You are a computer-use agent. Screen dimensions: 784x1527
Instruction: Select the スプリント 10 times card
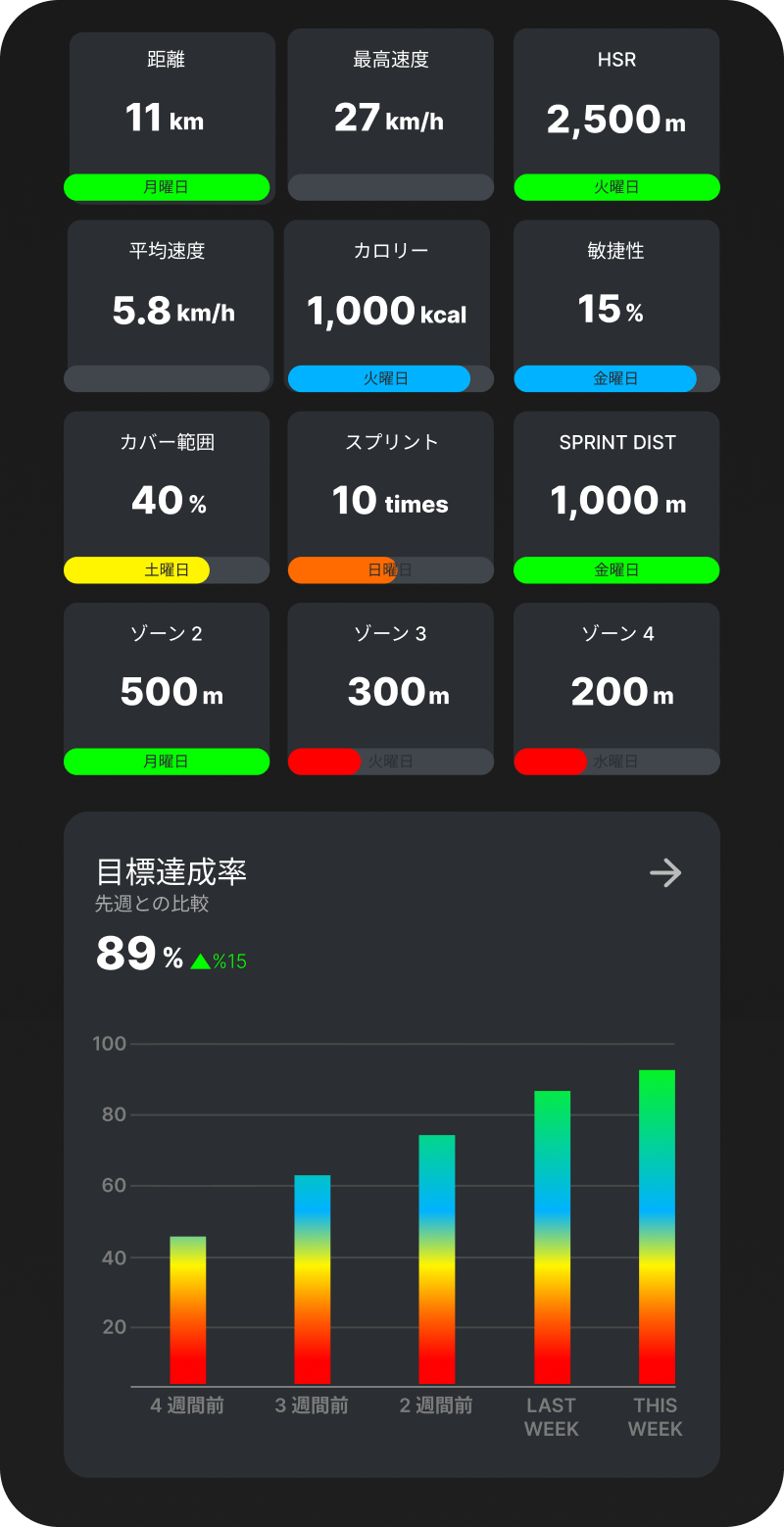point(390,496)
